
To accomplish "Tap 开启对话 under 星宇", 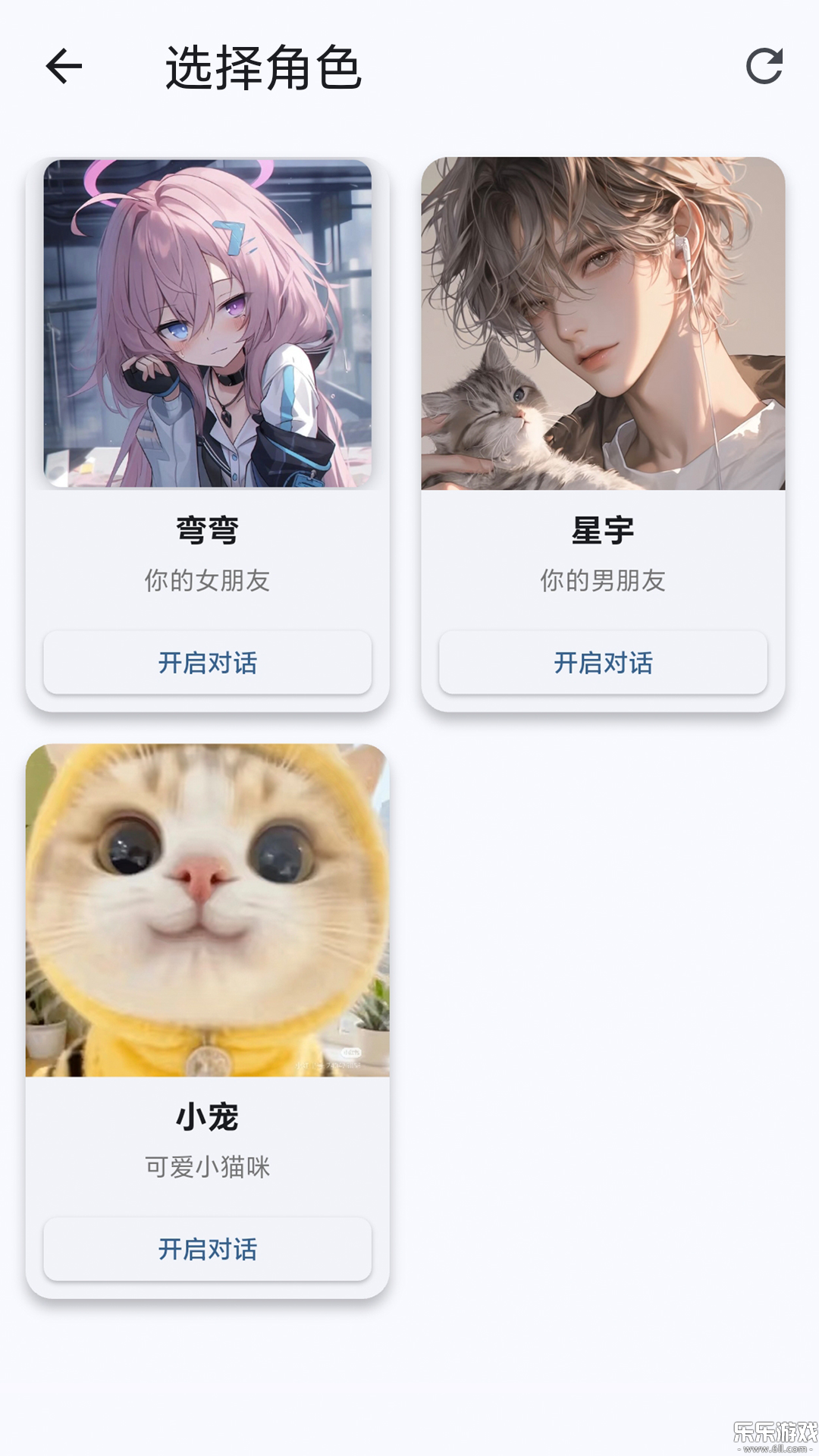I will [x=603, y=662].
